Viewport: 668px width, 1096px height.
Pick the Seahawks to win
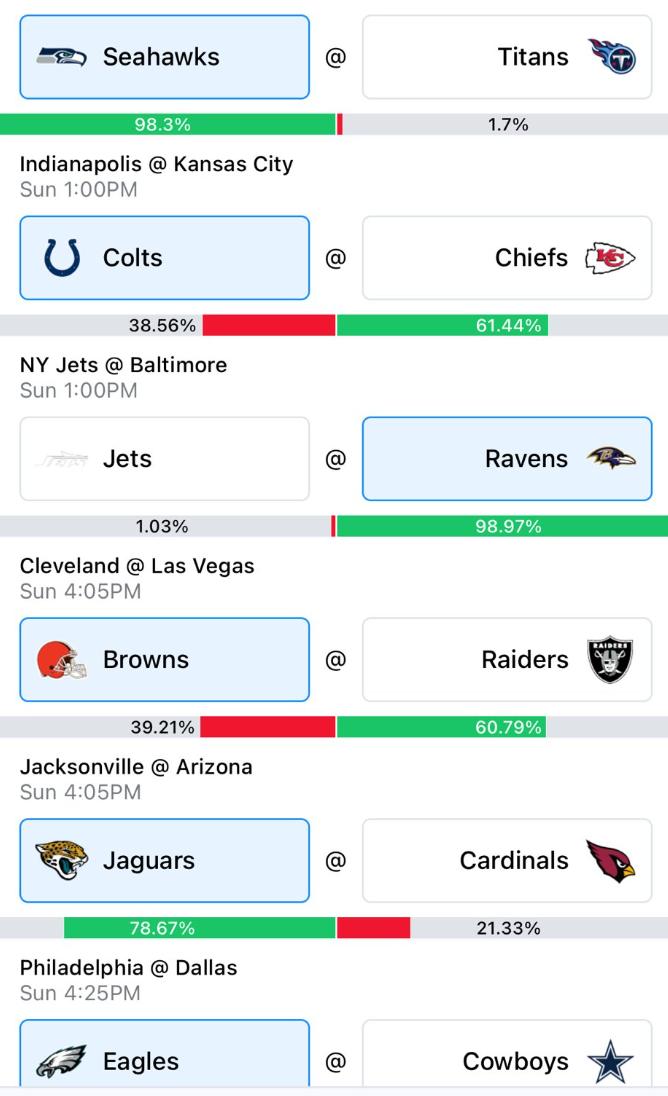[x=165, y=57]
